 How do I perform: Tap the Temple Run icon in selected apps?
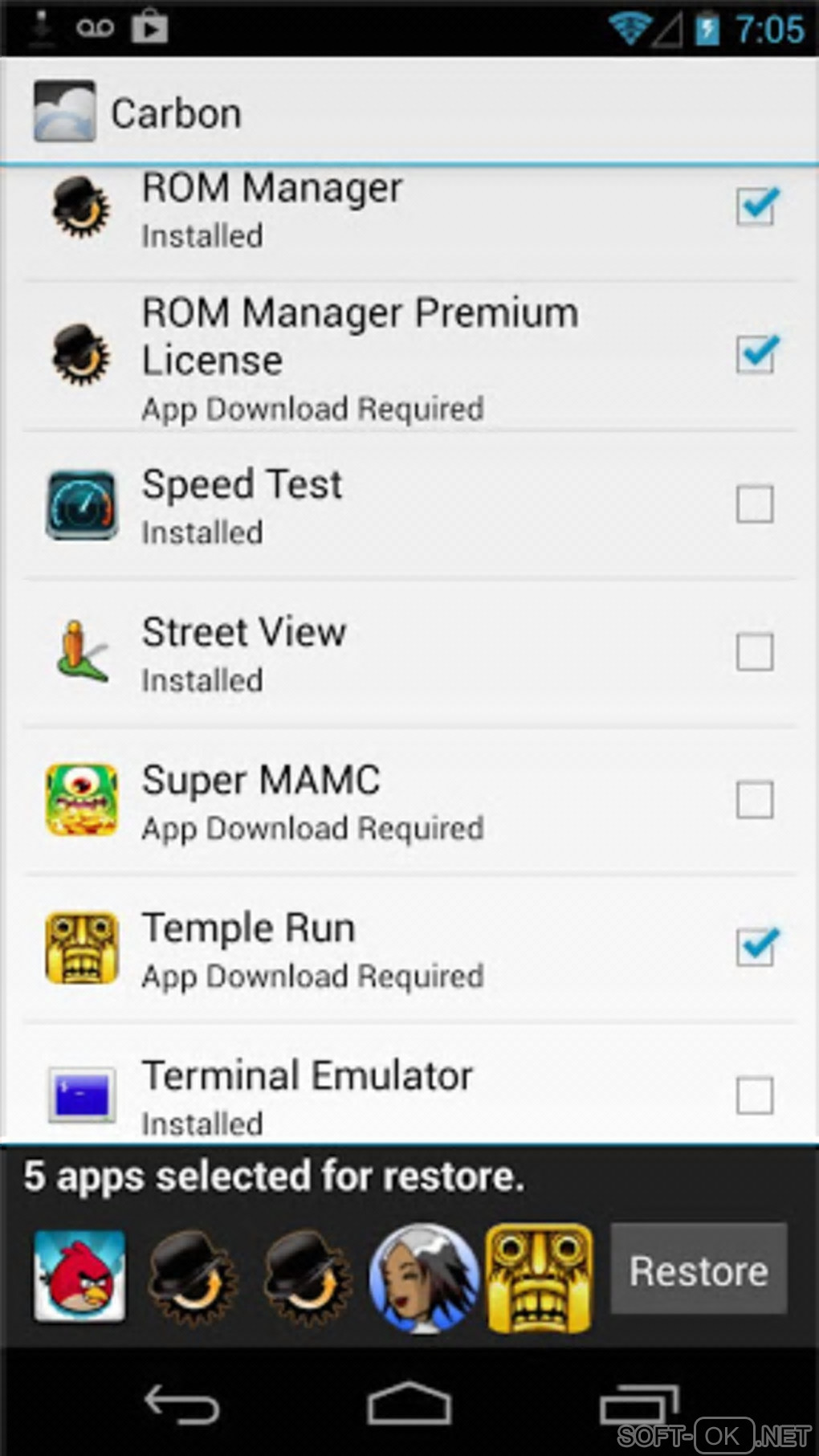click(x=540, y=1278)
